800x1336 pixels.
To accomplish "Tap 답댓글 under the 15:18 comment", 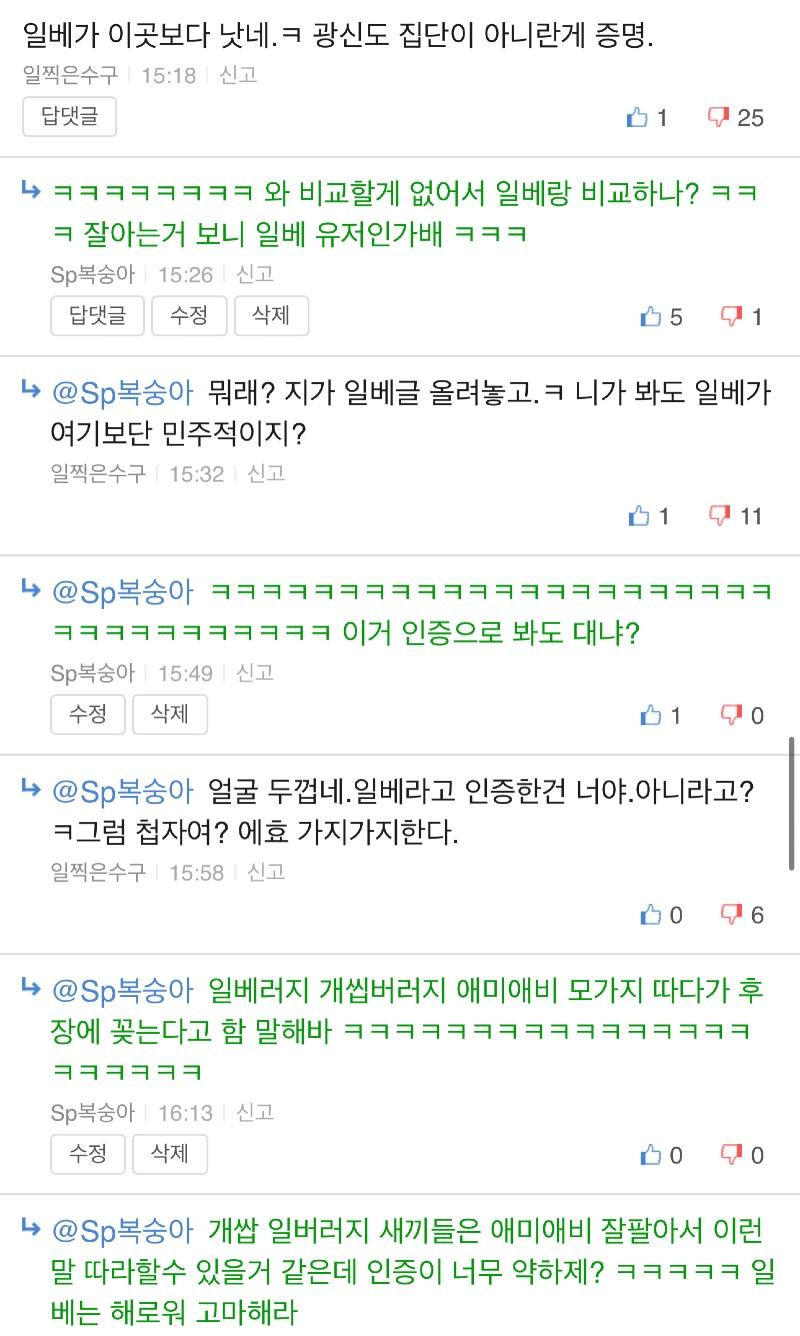I will coord(69,117).
